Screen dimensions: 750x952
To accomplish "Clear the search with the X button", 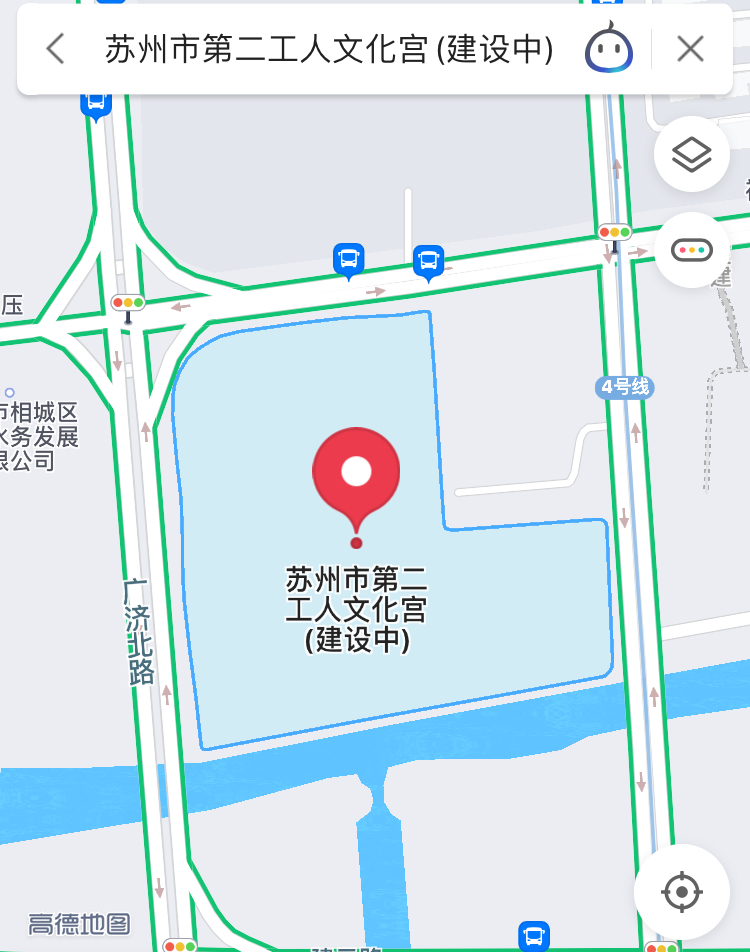I will 690,49.
